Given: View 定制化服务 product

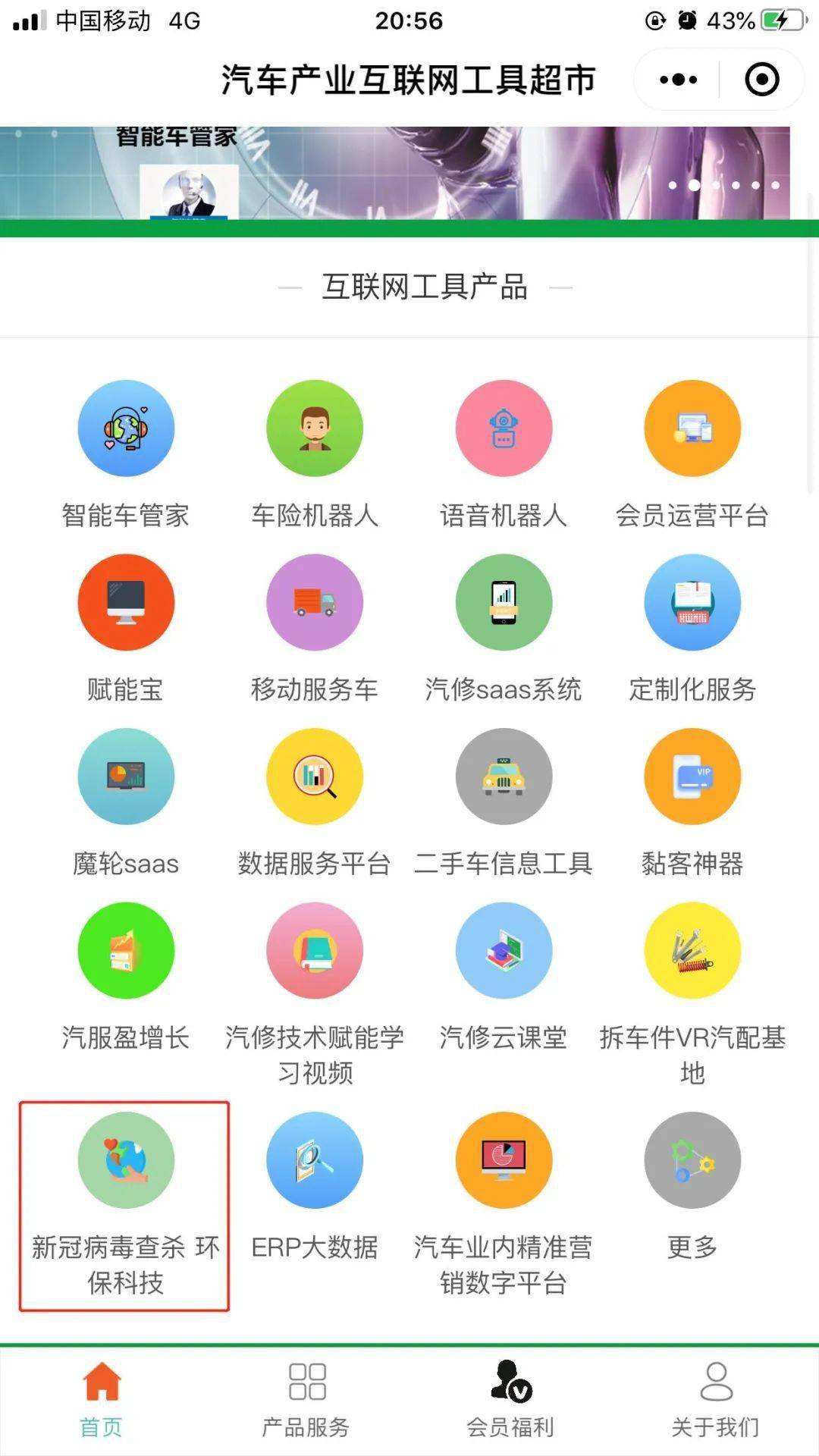Looking at the screenshot, I should 692,603.
